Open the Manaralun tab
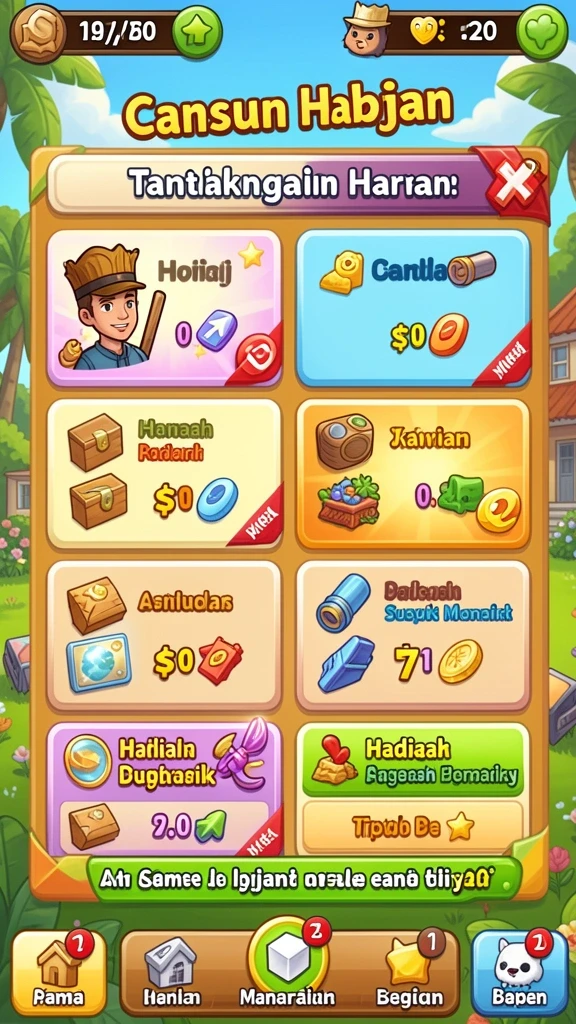The width and height of the screenshot is (576, 1024). [287, 967]
